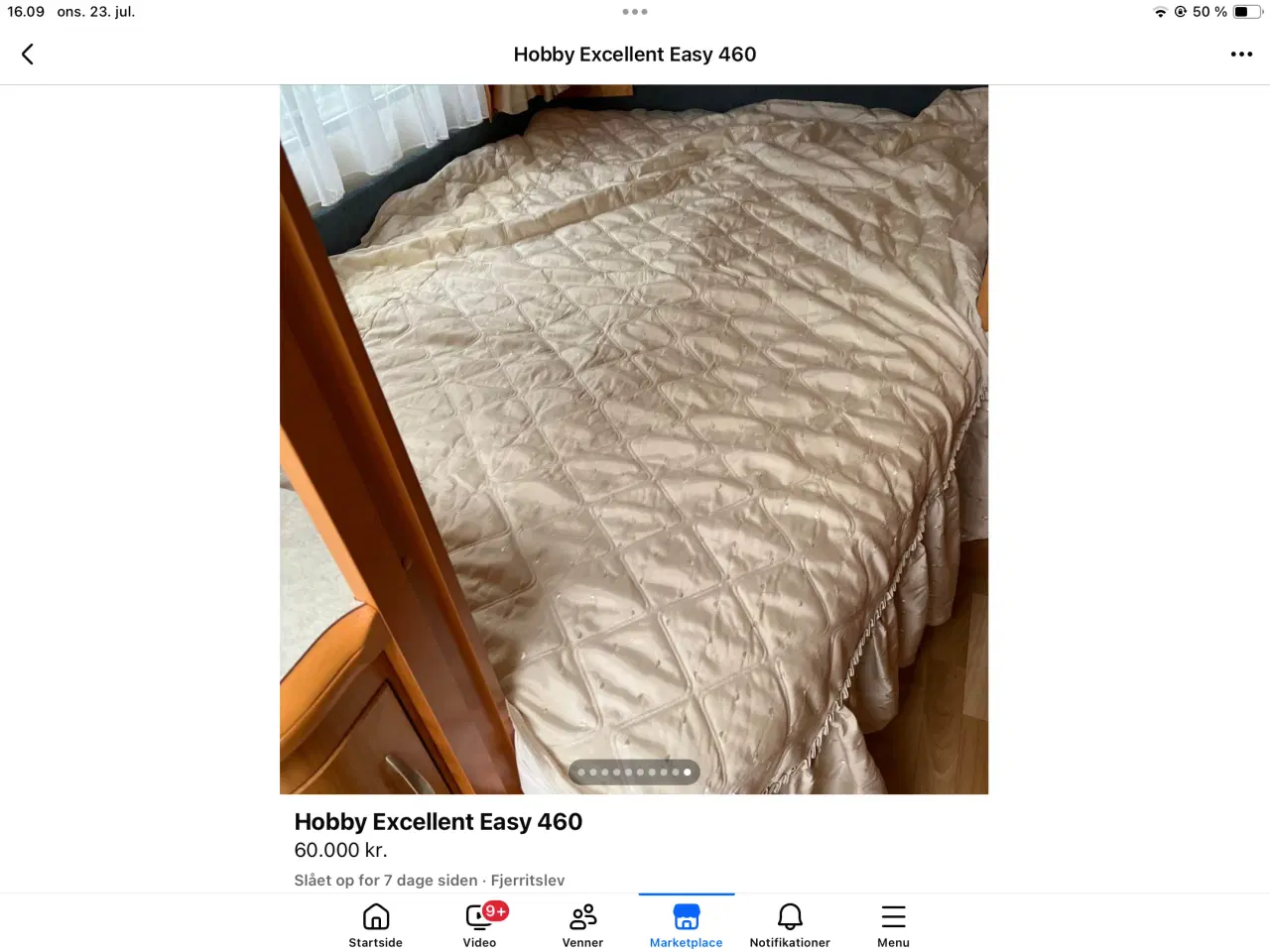This screenshot has width=1270, height=952.
Task: Select the Marketplace tab
Action: click(x=686, y=925)
